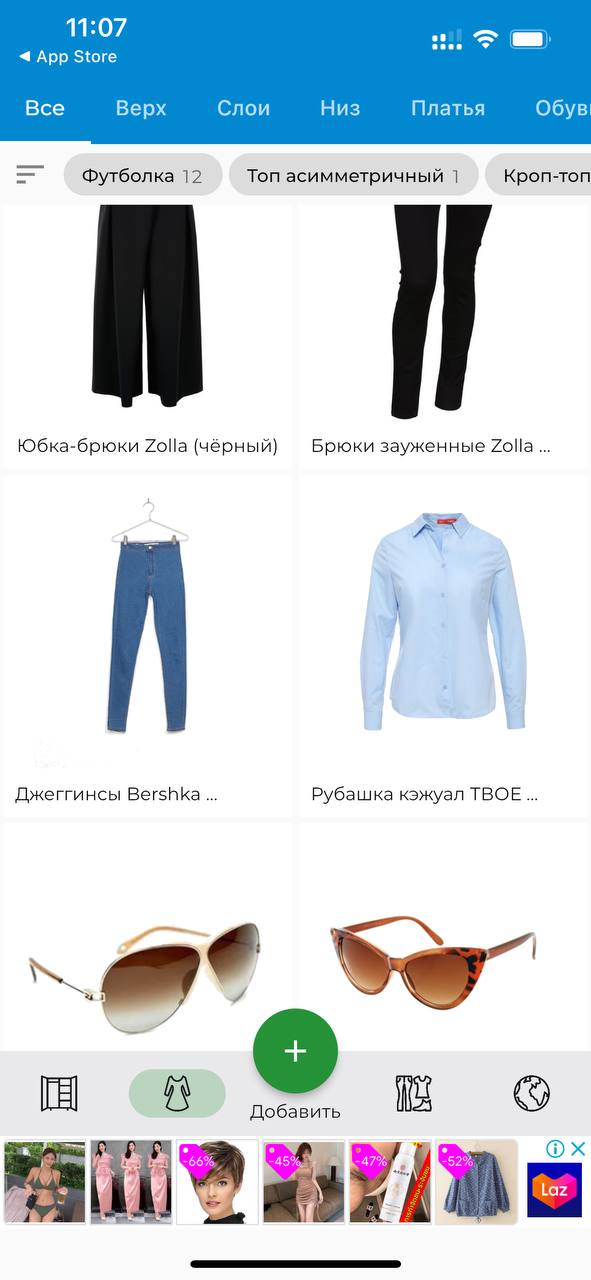Switch to the Низ tab

click(x=340, y=108)
